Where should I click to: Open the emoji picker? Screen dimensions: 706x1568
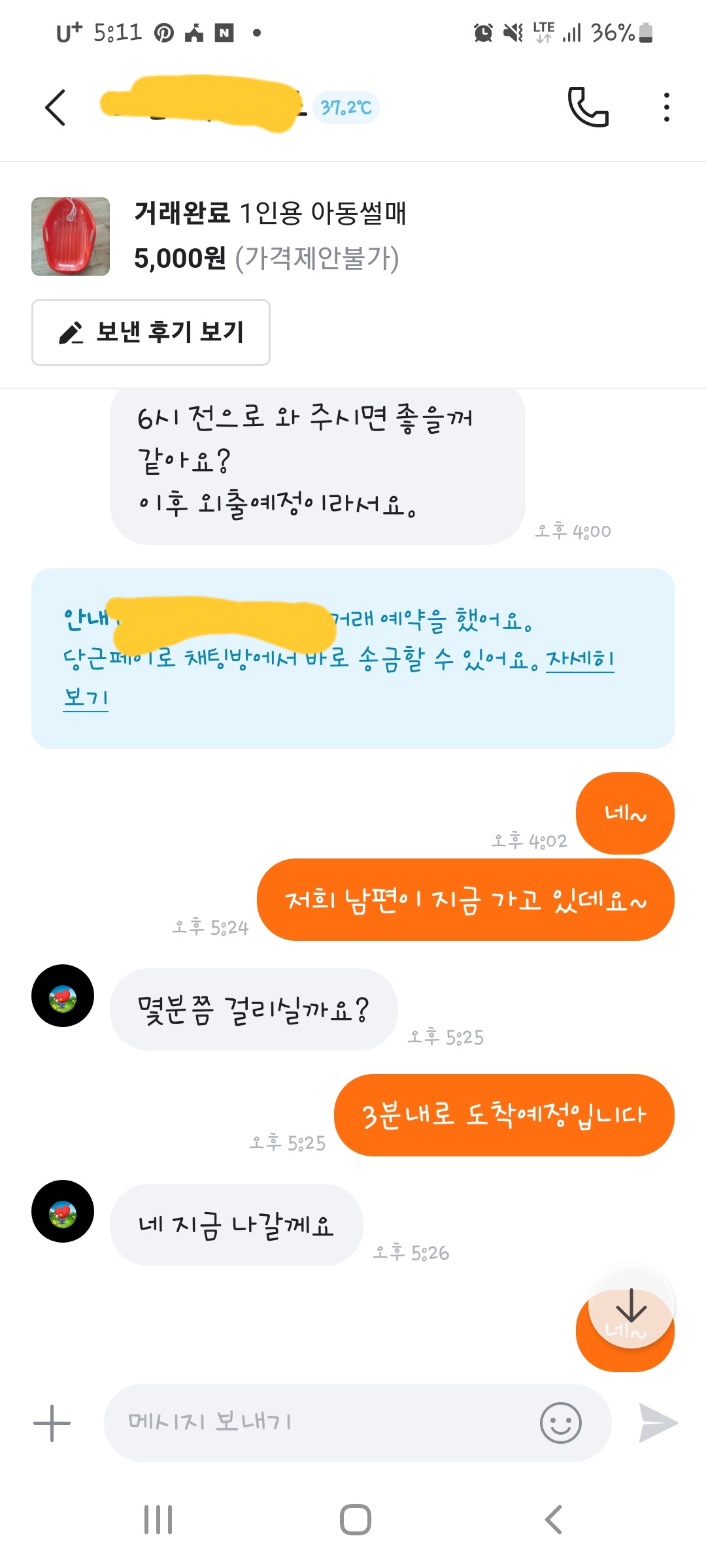(560, 1423)
